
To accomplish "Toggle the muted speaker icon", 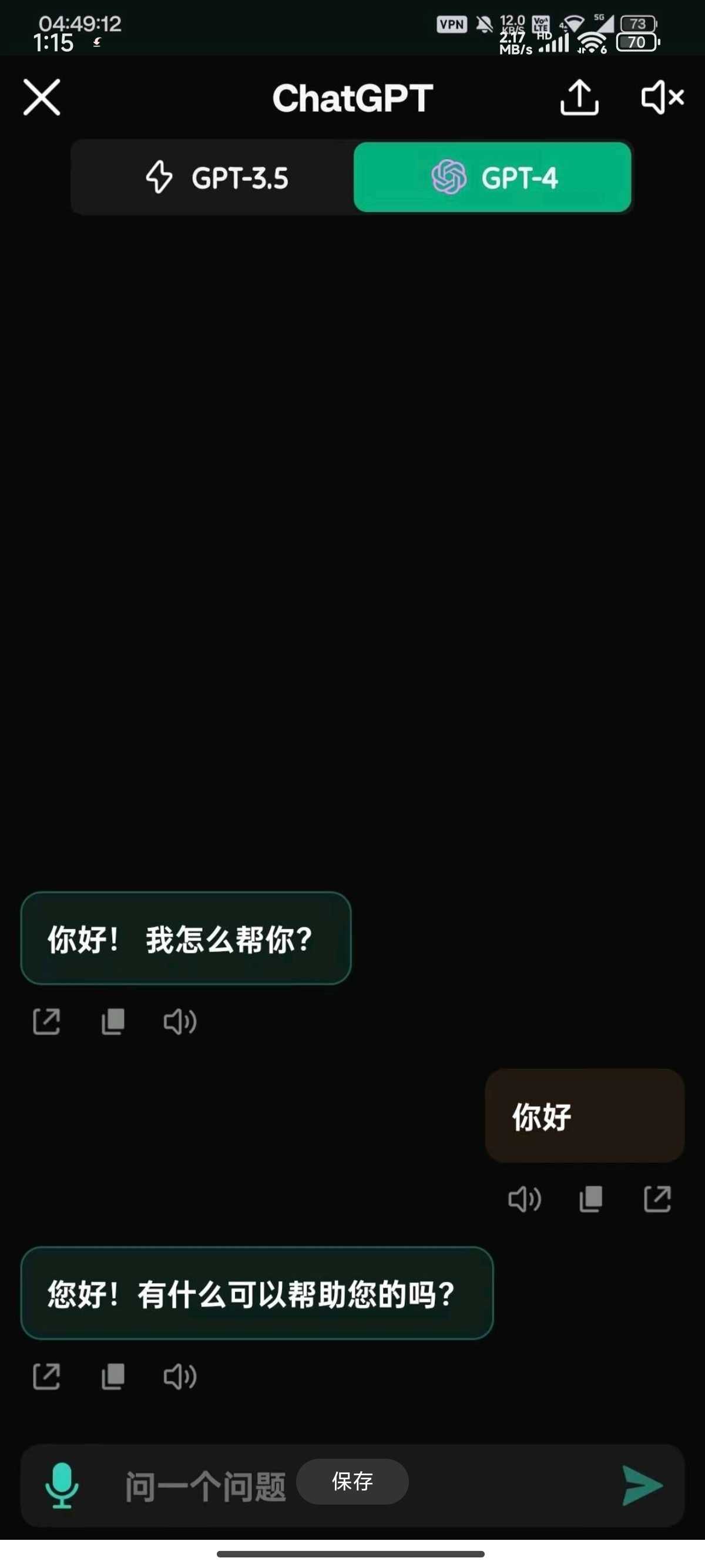I will pyautogui.click(x=662, y=97).
